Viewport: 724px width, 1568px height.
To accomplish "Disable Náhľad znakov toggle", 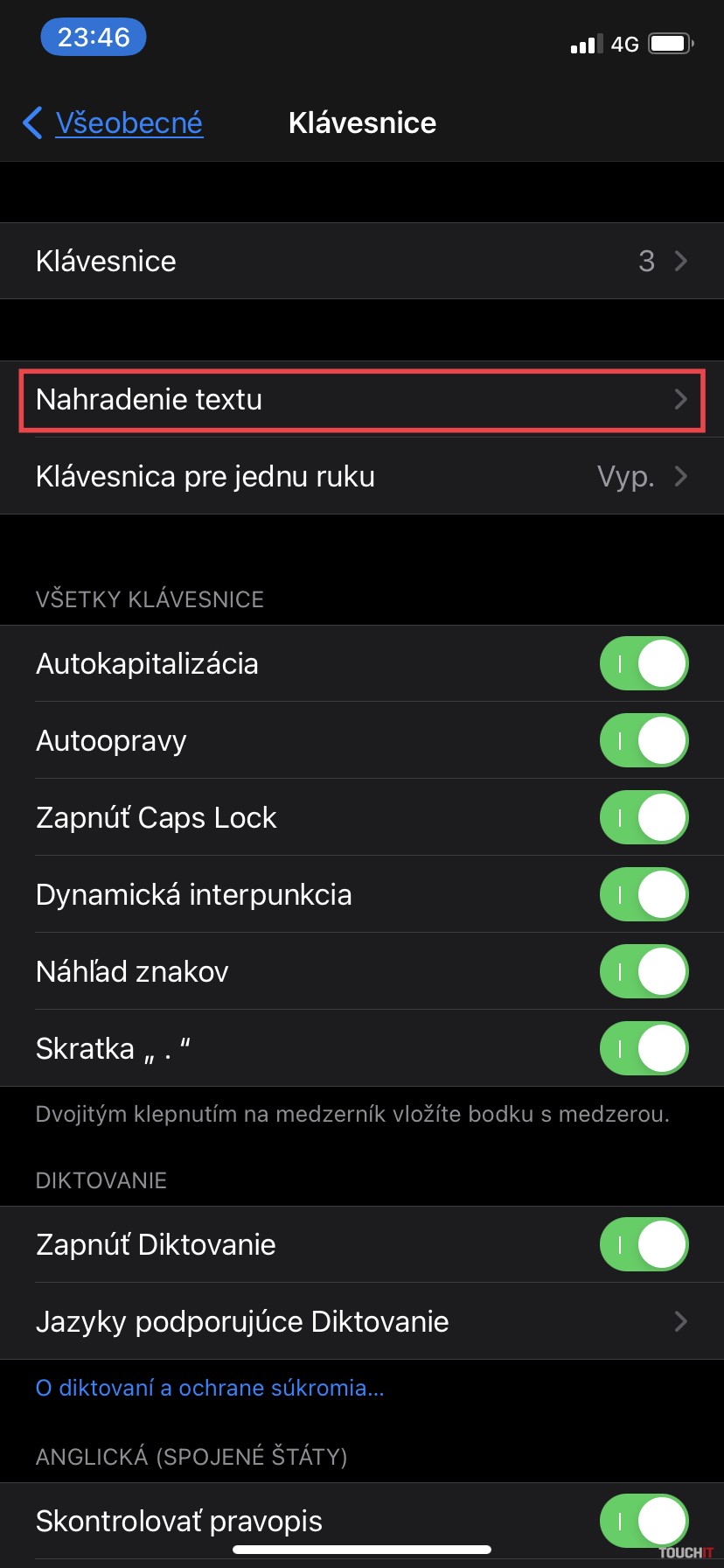I will click(x=644, y=971).
